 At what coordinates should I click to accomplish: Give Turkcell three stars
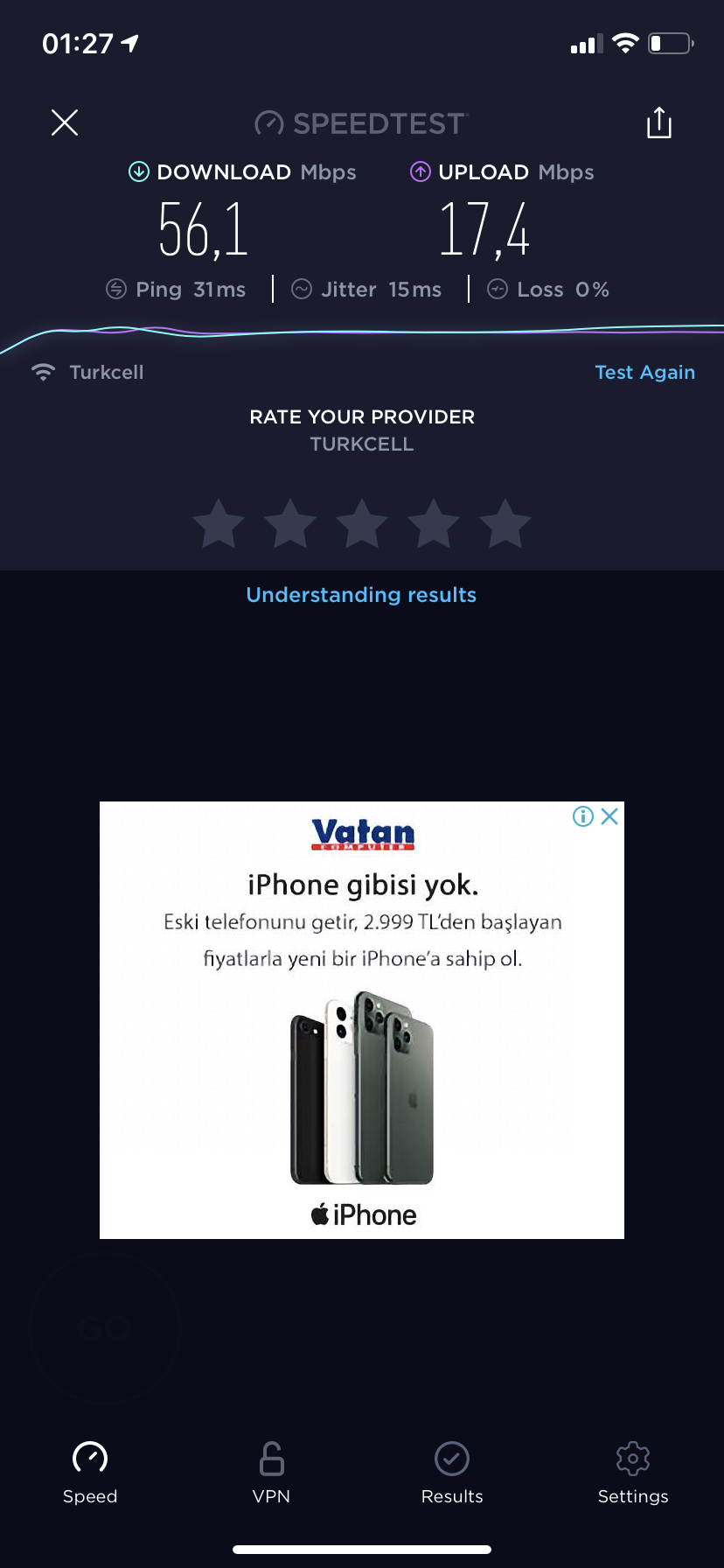pyautogui.click(x=362, y=523)
